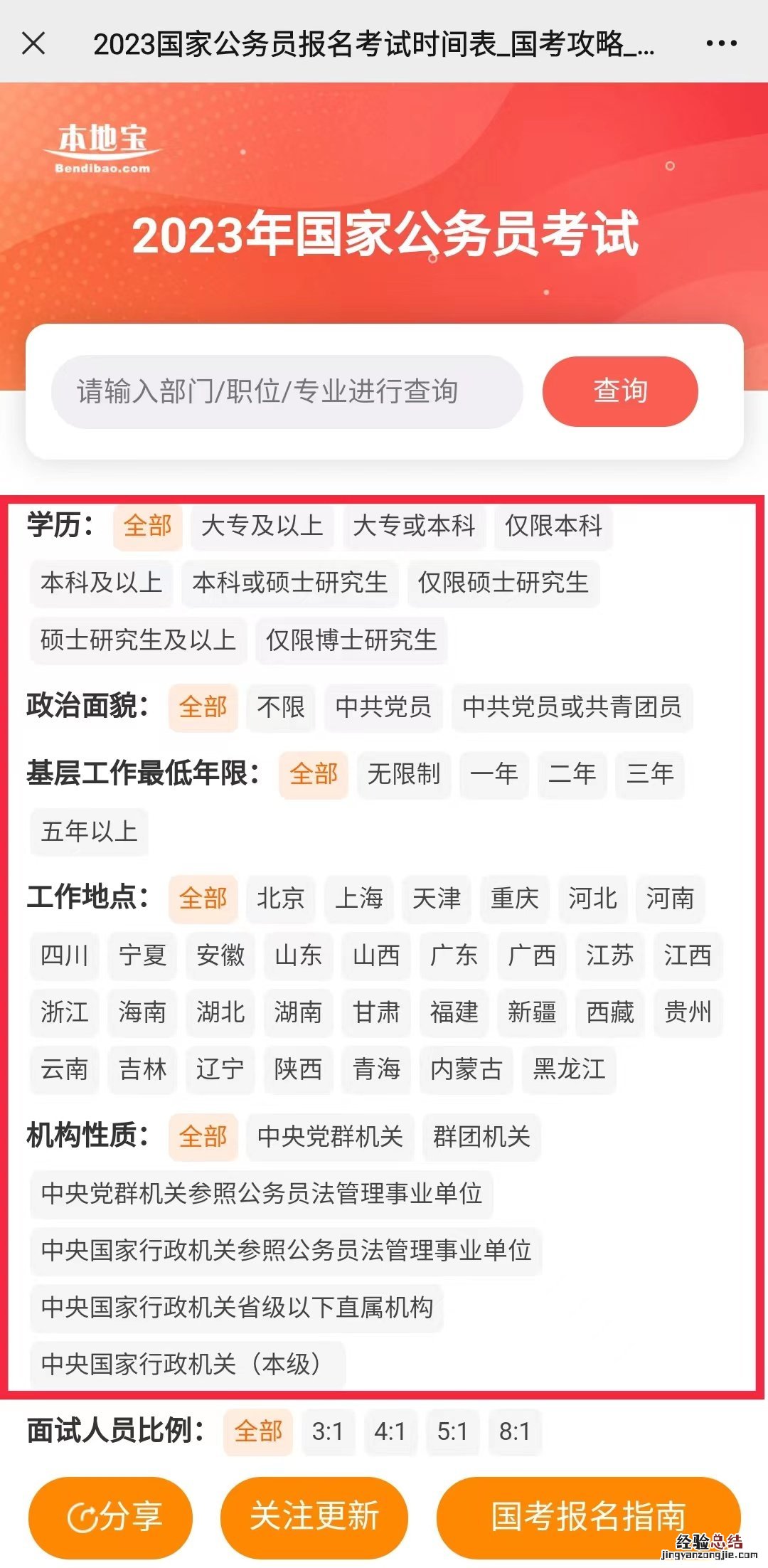Close the page with the X icon
This screenshot has height=1568, width=768.
tap(33, 44)
